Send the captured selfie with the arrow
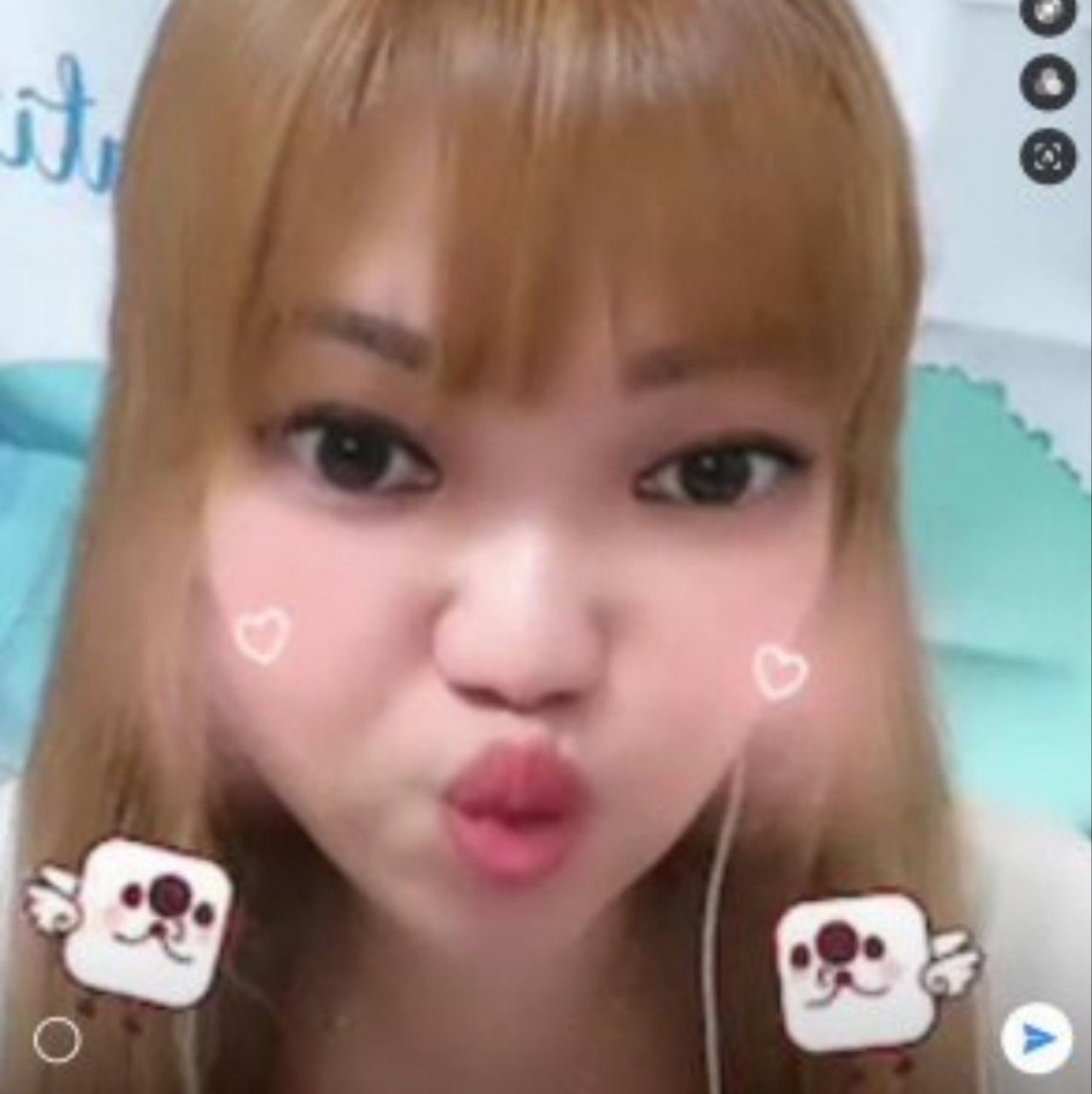 pyautogui.click(x=1037, y=1038)
